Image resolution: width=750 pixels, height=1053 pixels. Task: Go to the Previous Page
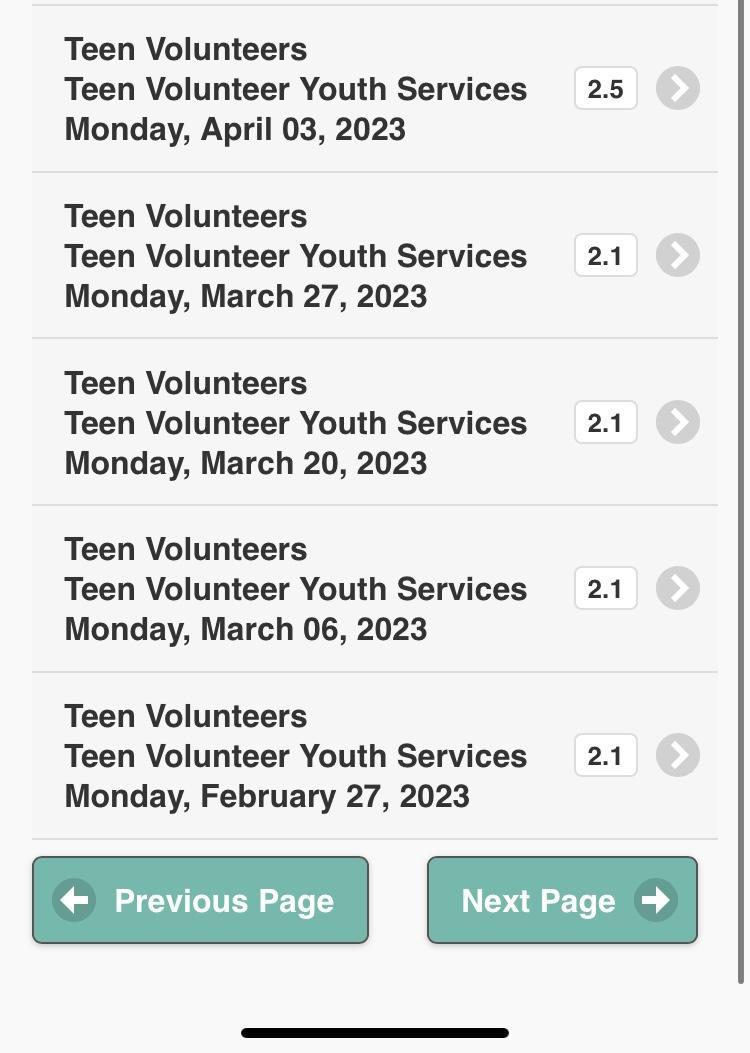point(200,900)
